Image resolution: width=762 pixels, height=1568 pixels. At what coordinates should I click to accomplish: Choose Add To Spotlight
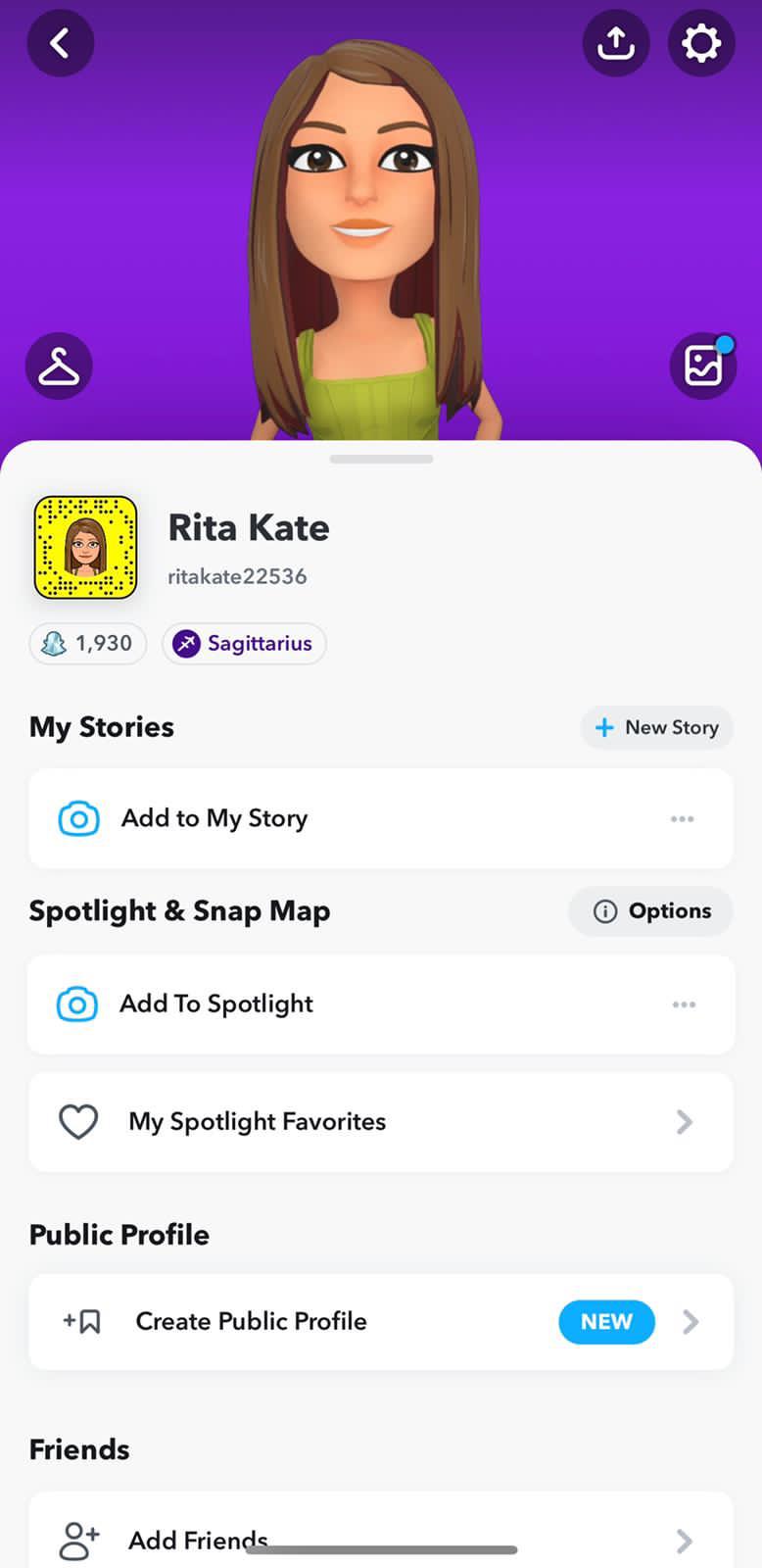(216, 1004)
